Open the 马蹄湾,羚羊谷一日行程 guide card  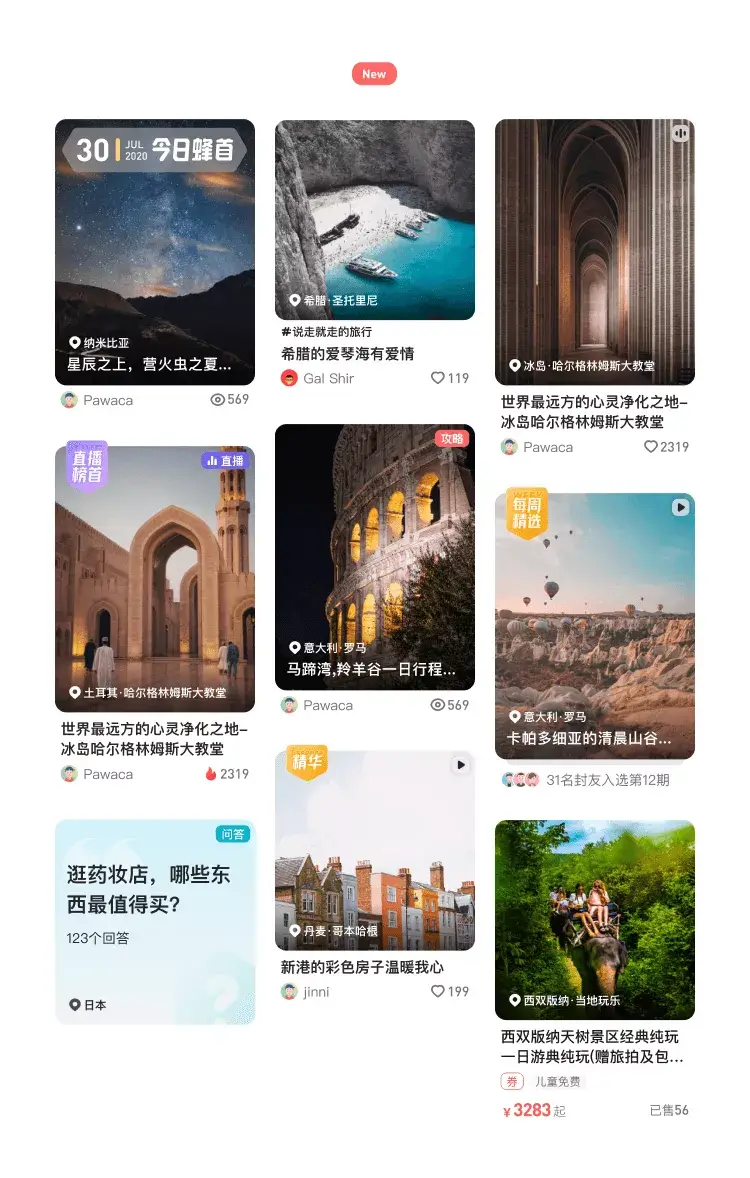pos(375,557)
